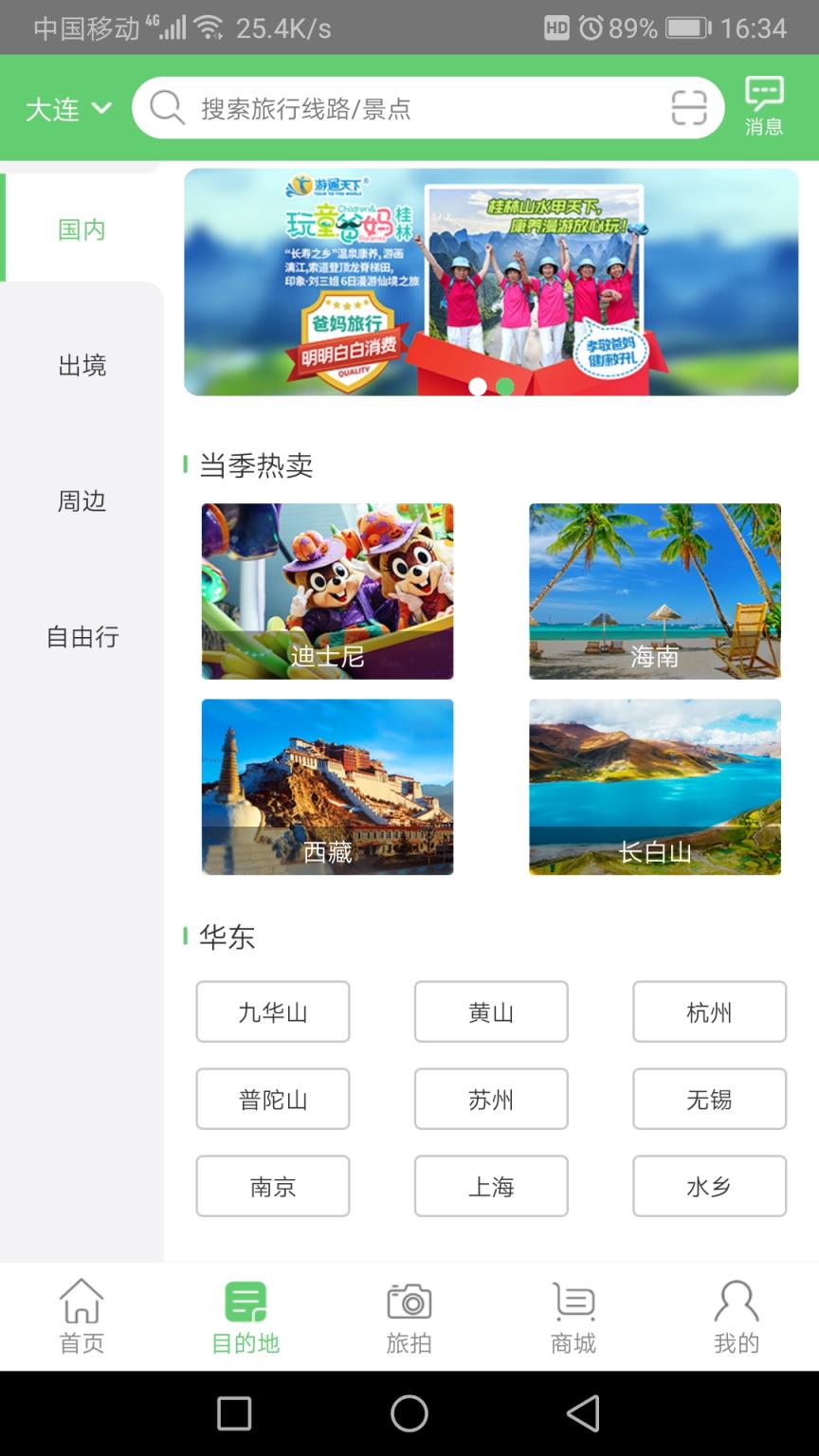The height and width of the screenshot is (1456, 819).
Task: Open the 旅拍 camera tab icon
Action: pos(409,1315)
